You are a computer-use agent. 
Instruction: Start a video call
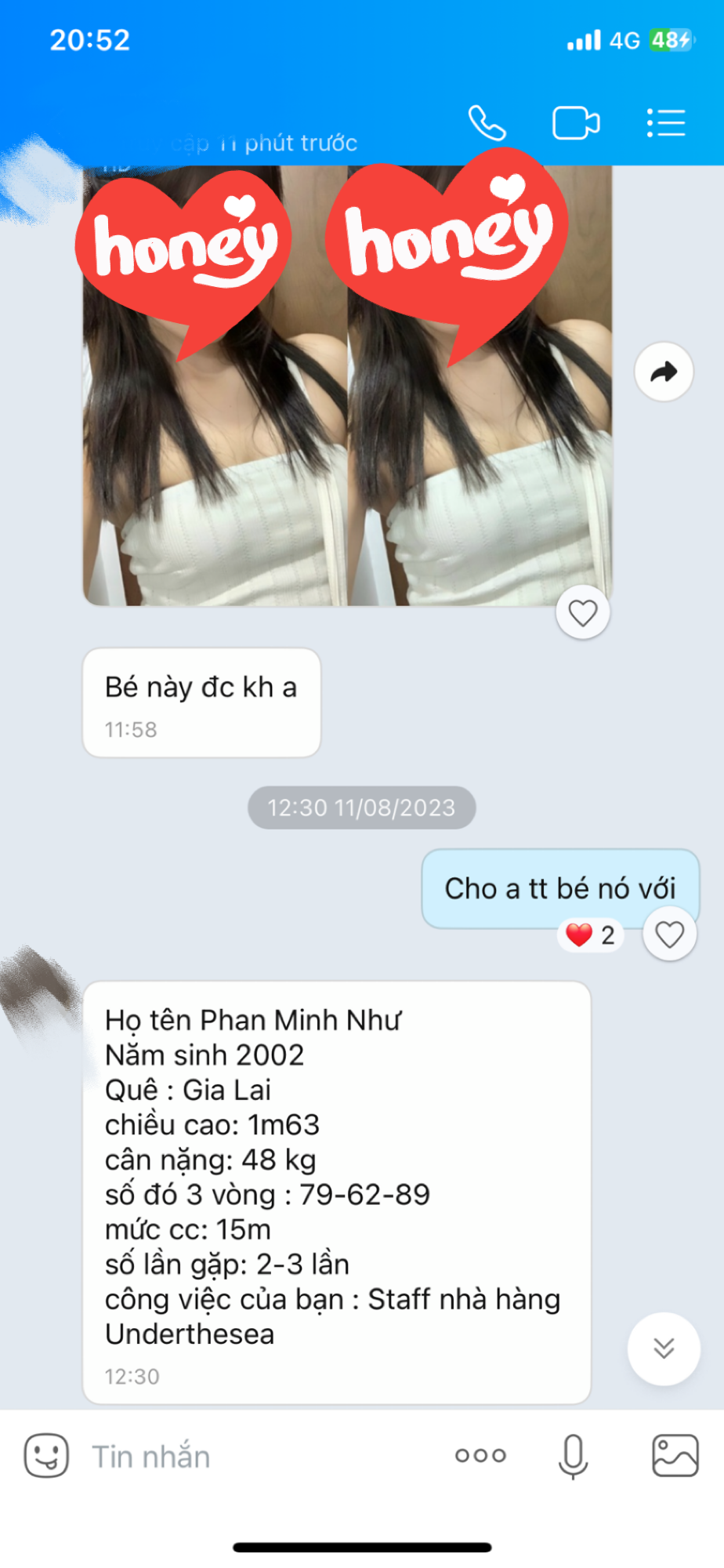pyautogui.click(x=576, y=123)
